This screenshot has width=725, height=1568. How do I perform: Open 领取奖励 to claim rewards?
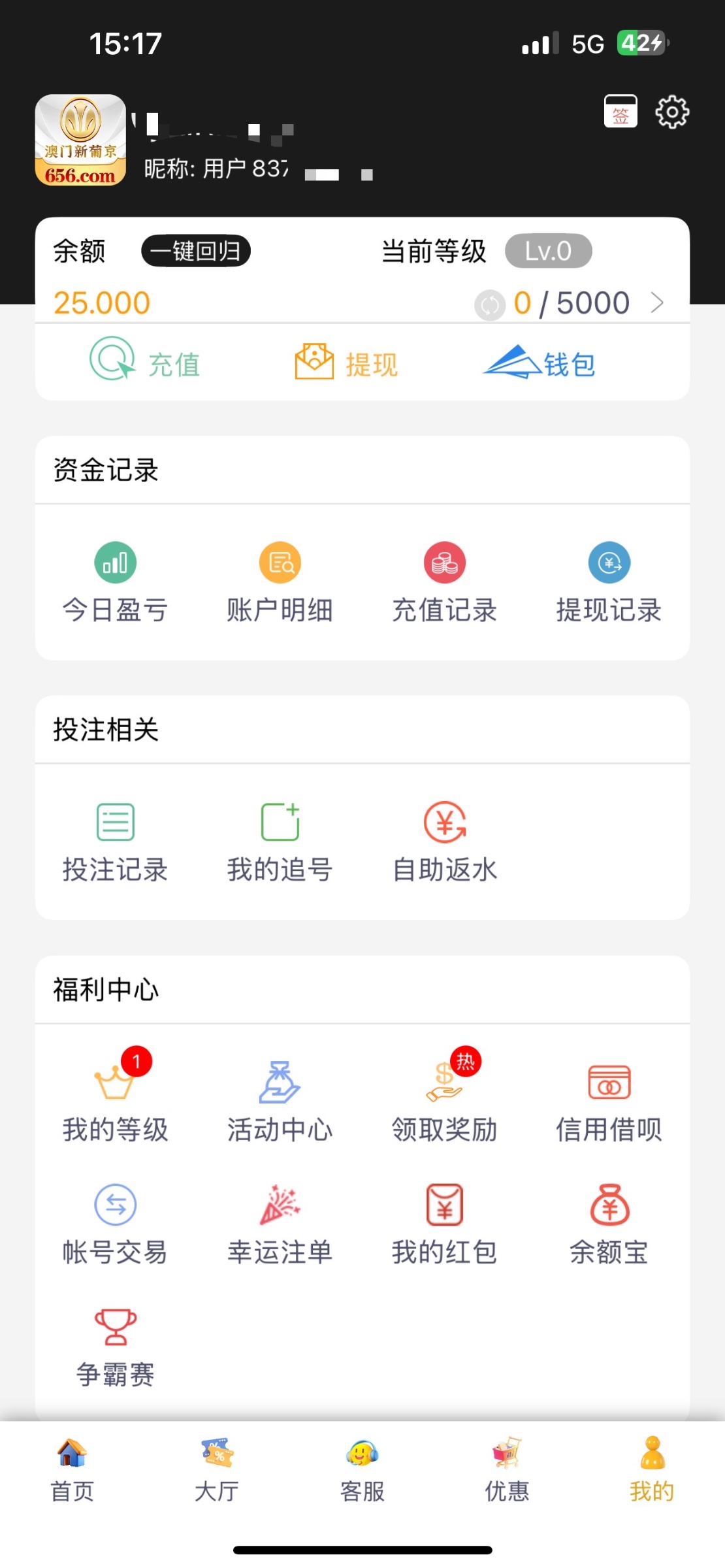444,1101
